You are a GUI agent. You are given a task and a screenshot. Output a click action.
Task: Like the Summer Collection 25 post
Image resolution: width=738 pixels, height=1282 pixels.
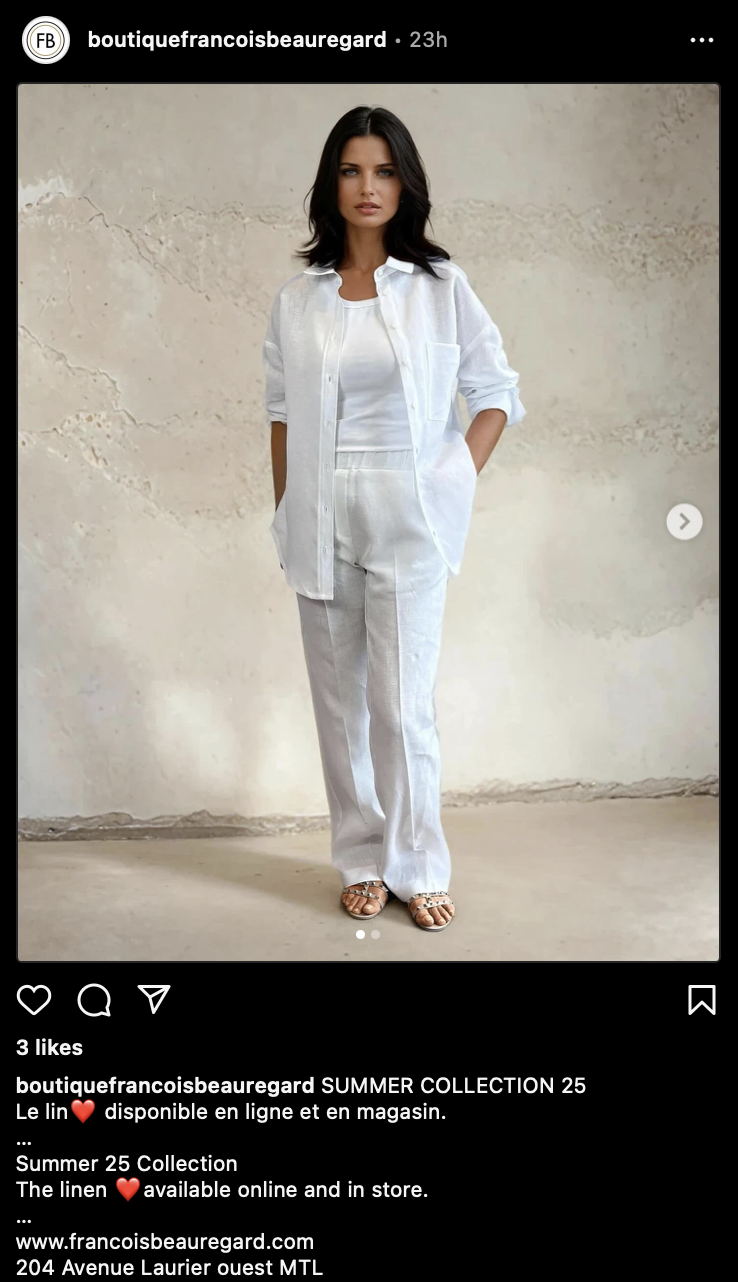pos(34,1000)
